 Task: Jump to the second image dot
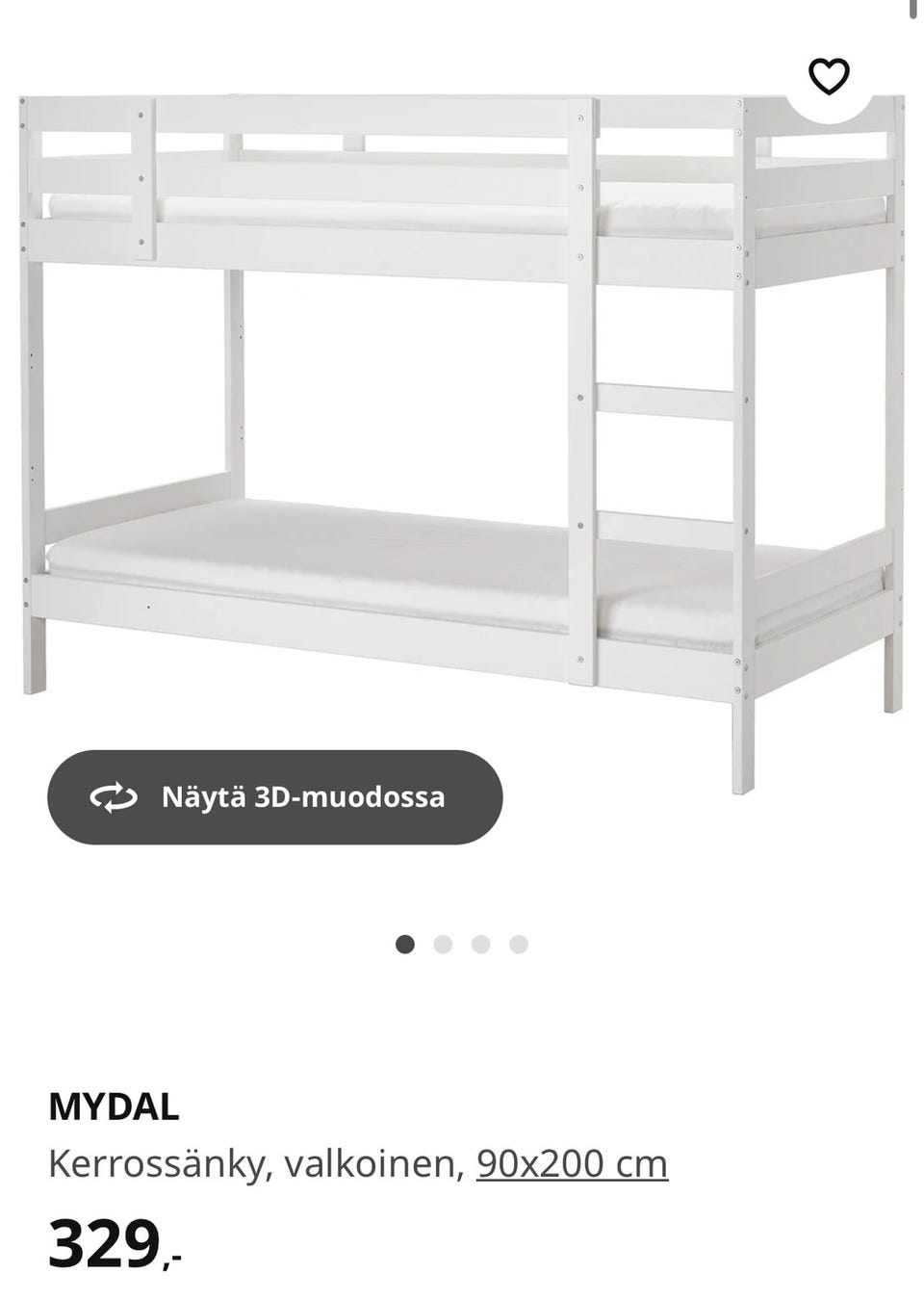(443, 944)
